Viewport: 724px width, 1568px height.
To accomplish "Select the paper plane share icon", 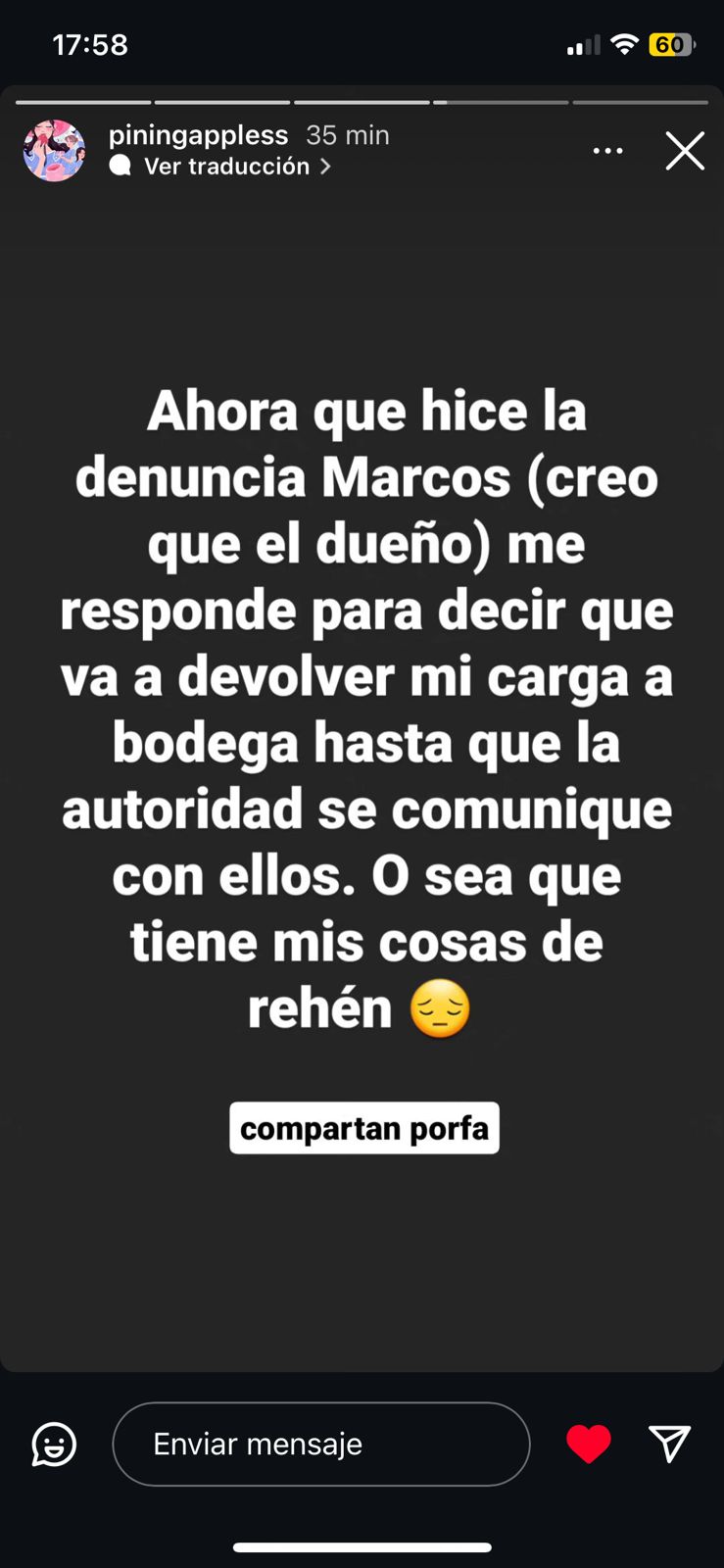I will [x=670, y=1443].
